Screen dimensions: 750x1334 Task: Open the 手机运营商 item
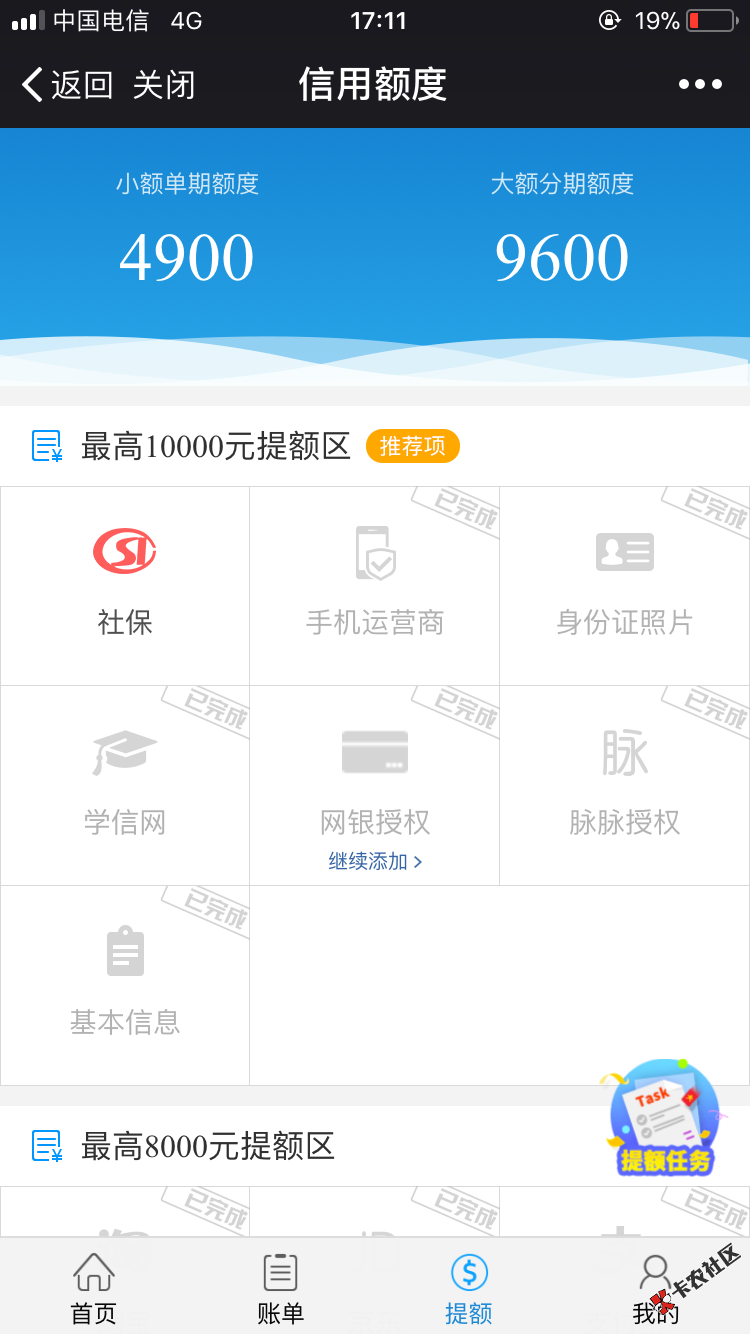click(375, 585)
